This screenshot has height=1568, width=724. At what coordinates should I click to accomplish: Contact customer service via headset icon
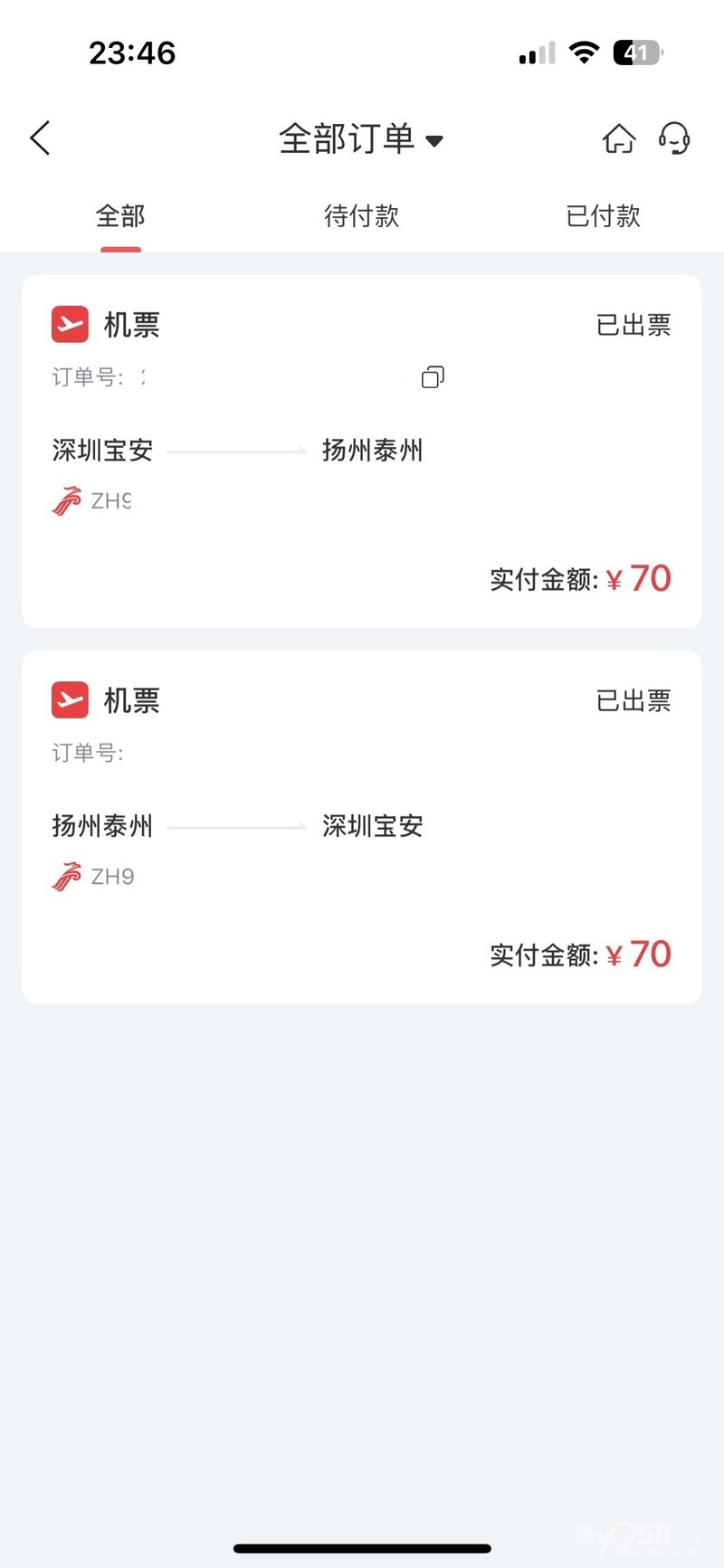674,139
